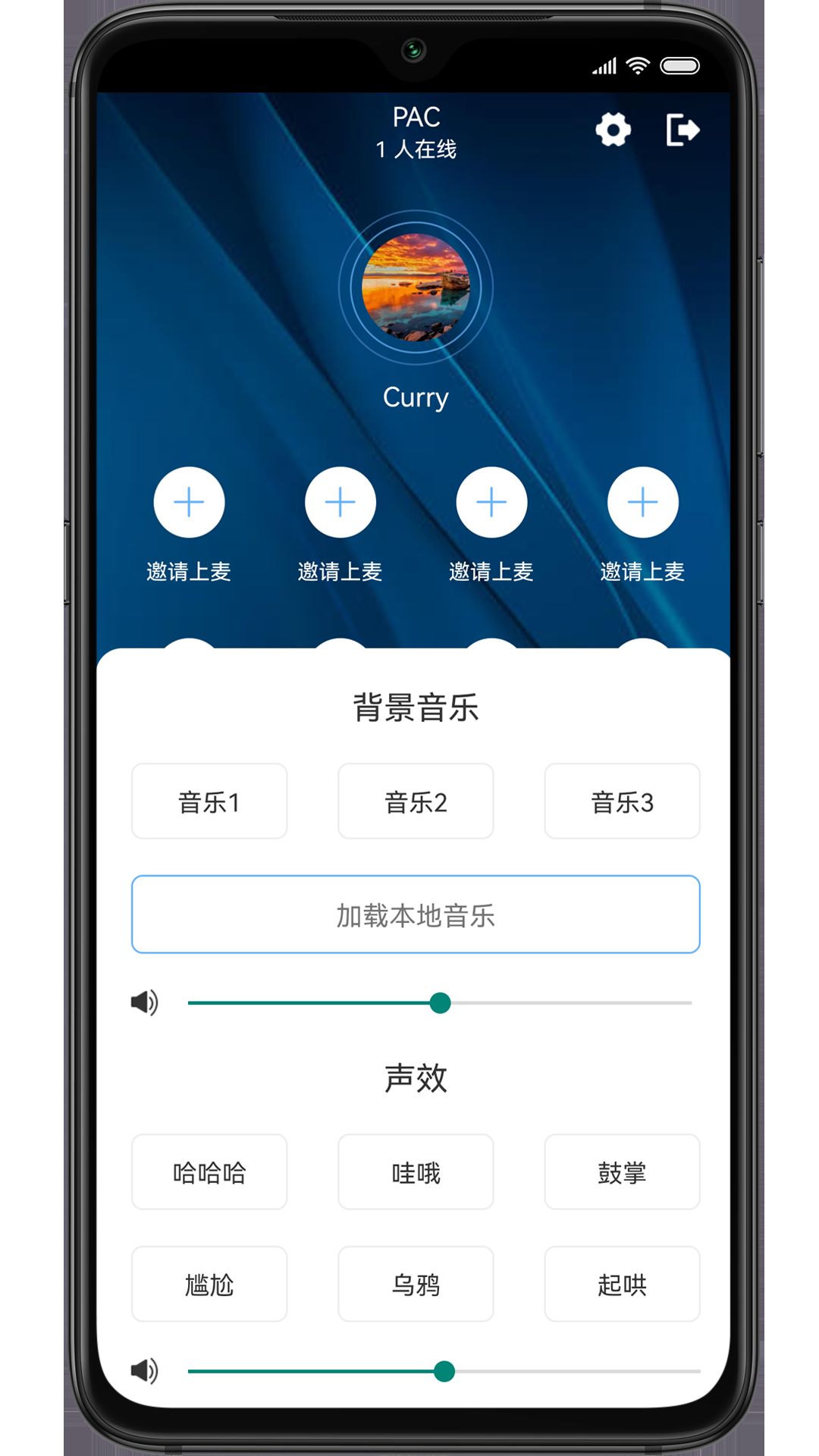
Task: Adjust the 声效 volume slider
Action: (x=444, y=1371)
